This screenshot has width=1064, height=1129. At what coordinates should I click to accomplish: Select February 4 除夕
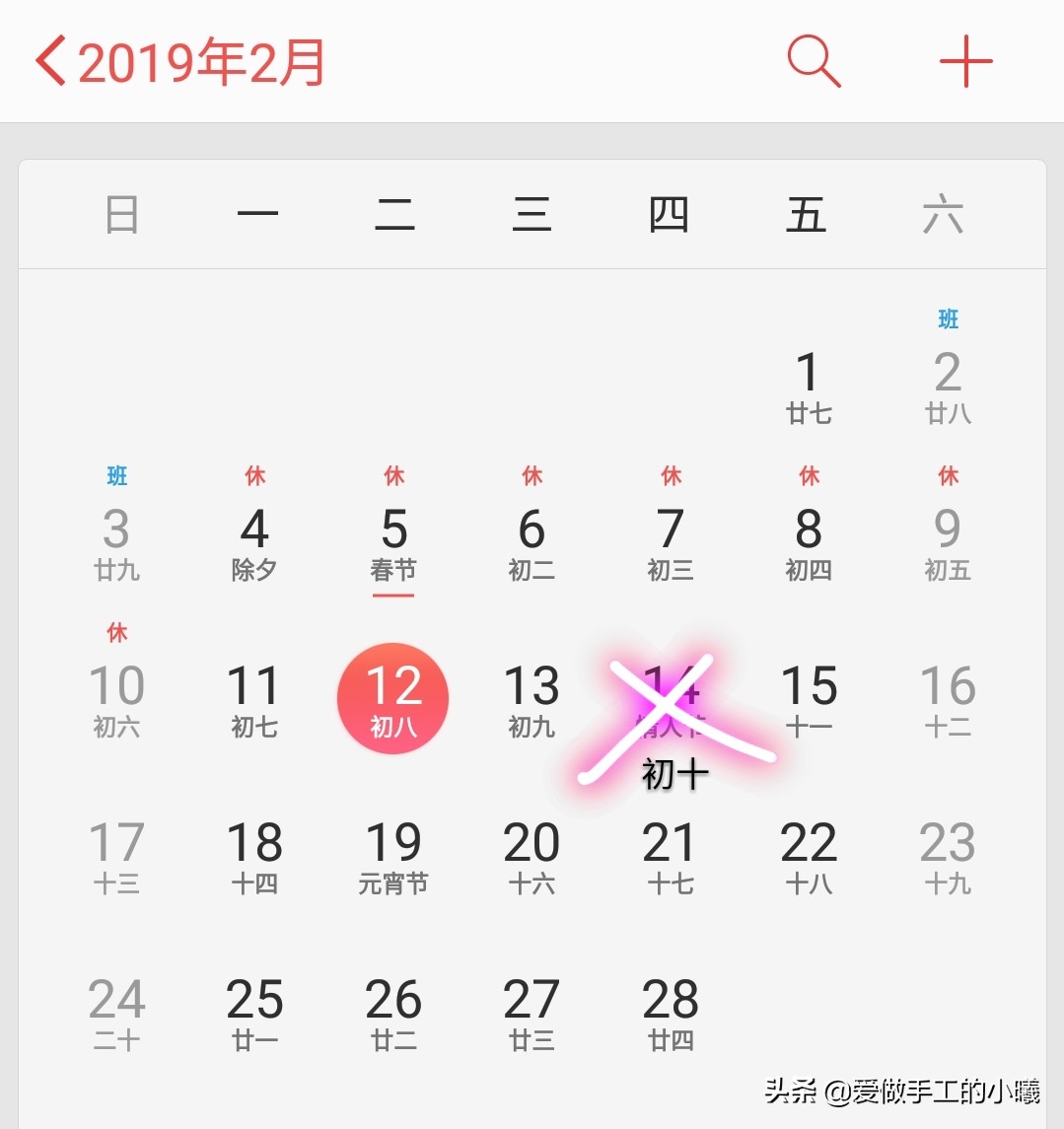pos(254,542)
